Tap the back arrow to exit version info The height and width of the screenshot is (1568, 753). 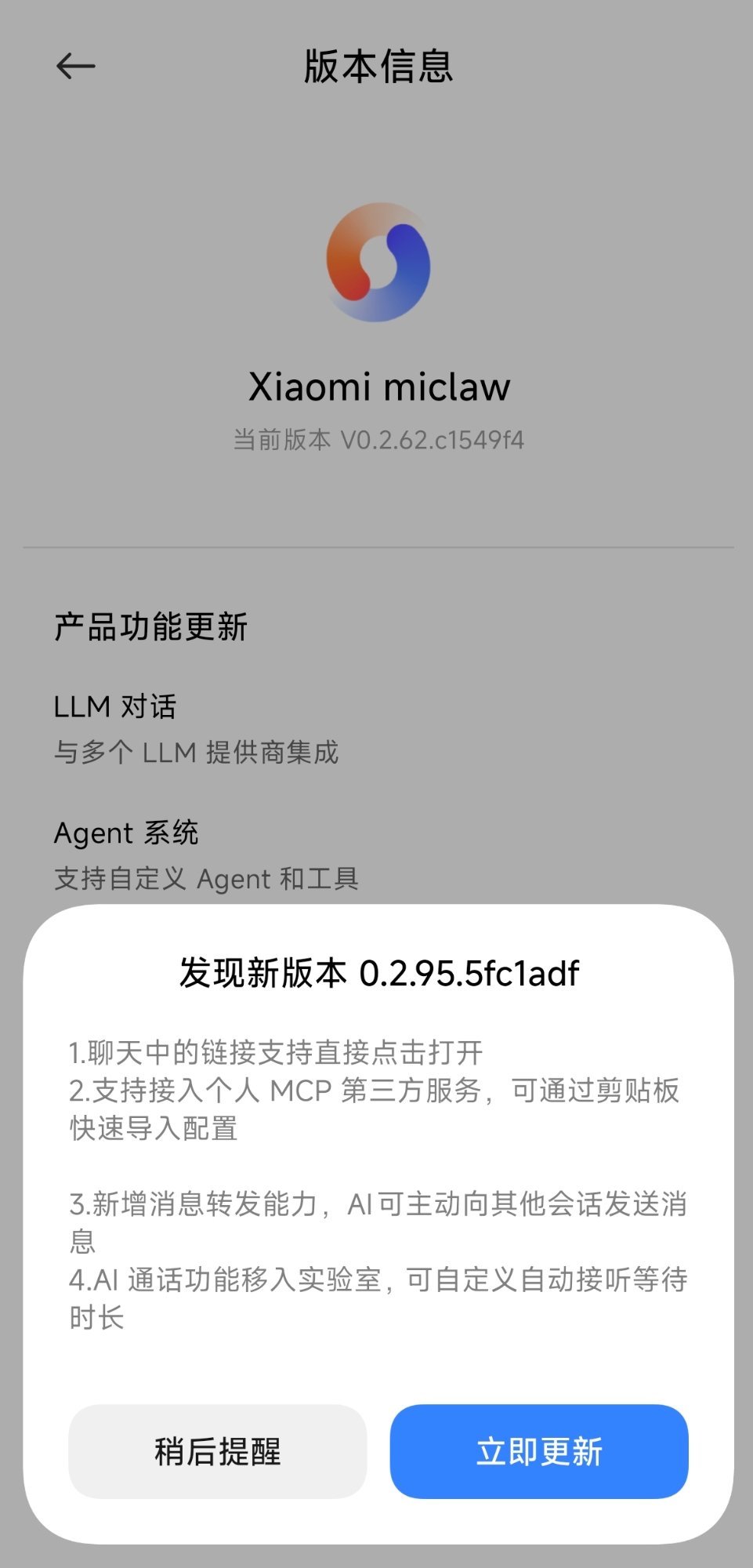75,66
